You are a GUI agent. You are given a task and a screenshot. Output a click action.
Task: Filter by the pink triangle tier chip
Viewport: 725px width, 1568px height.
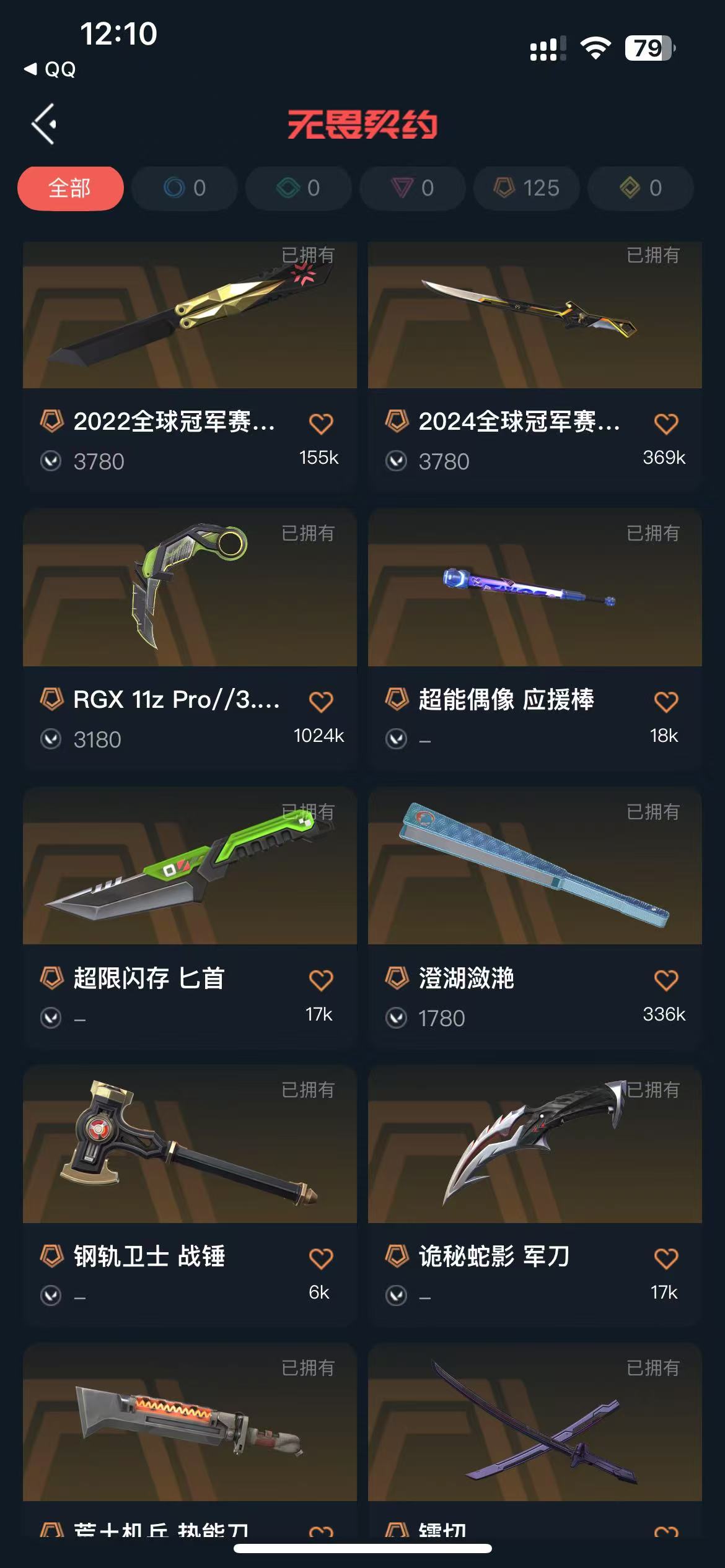click(412, 188)
